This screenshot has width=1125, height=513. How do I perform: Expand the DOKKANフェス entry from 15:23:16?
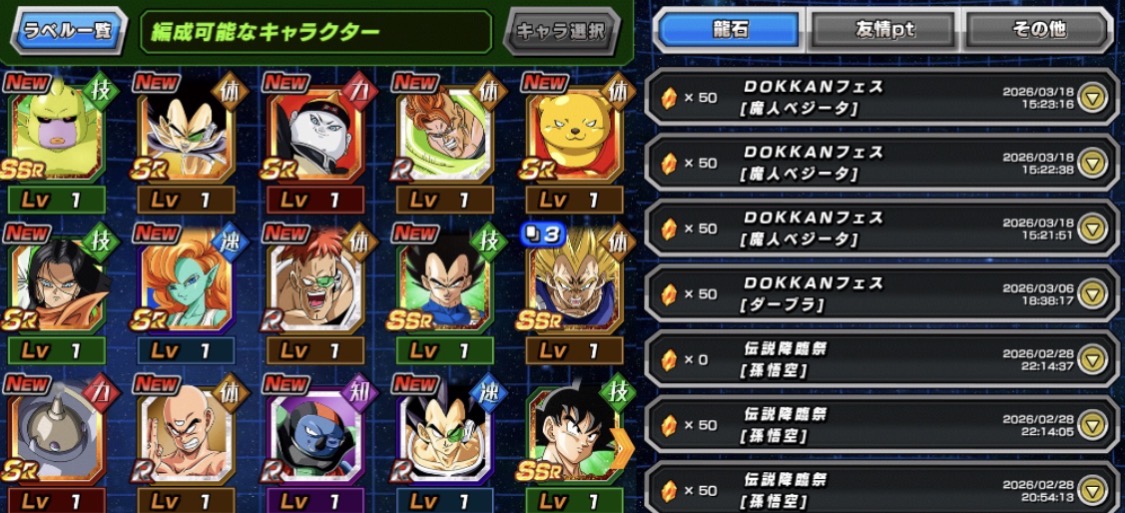1092,97
